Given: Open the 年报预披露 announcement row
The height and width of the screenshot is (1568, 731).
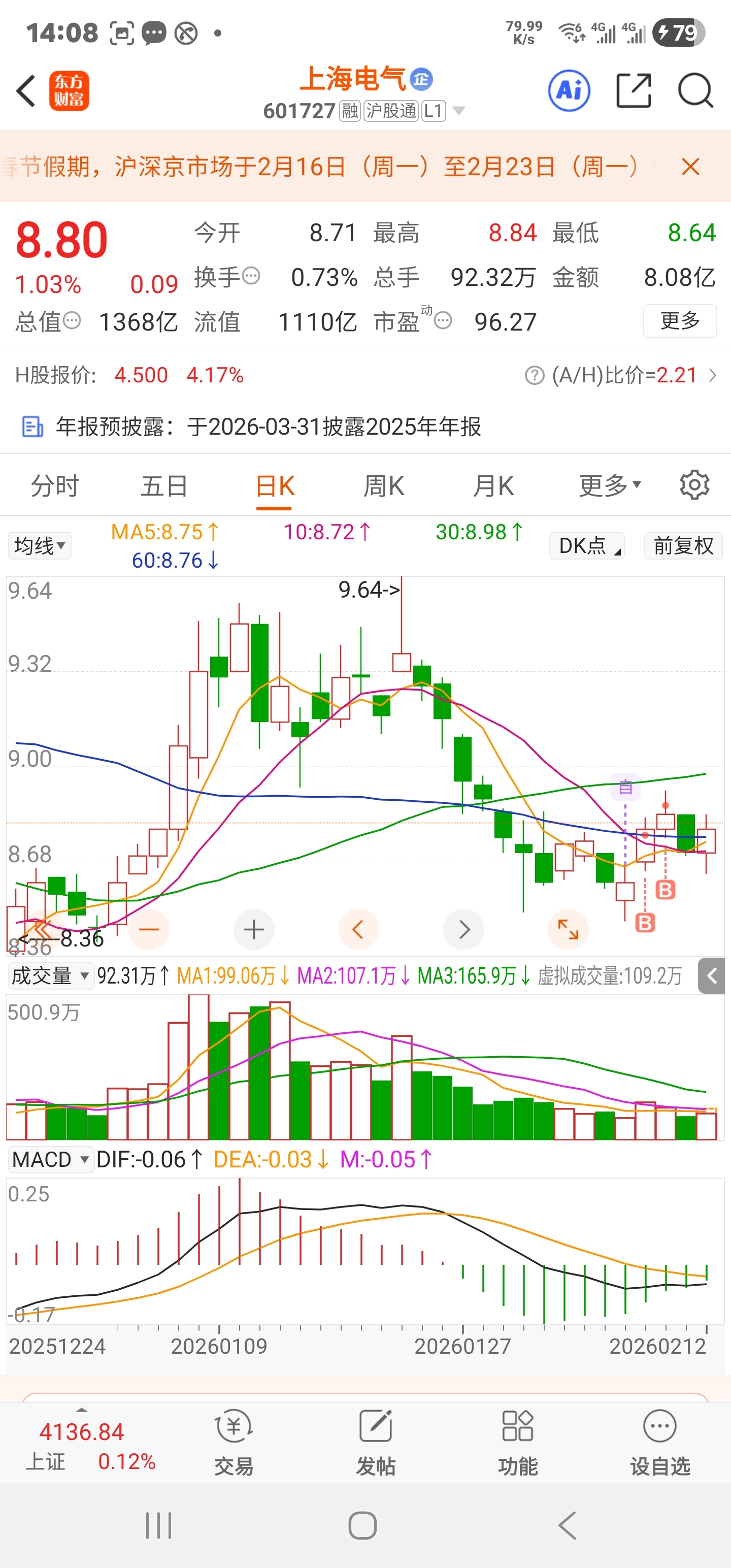Looking at the screenshot, I should pyautogui.click(x=268, y=427).
